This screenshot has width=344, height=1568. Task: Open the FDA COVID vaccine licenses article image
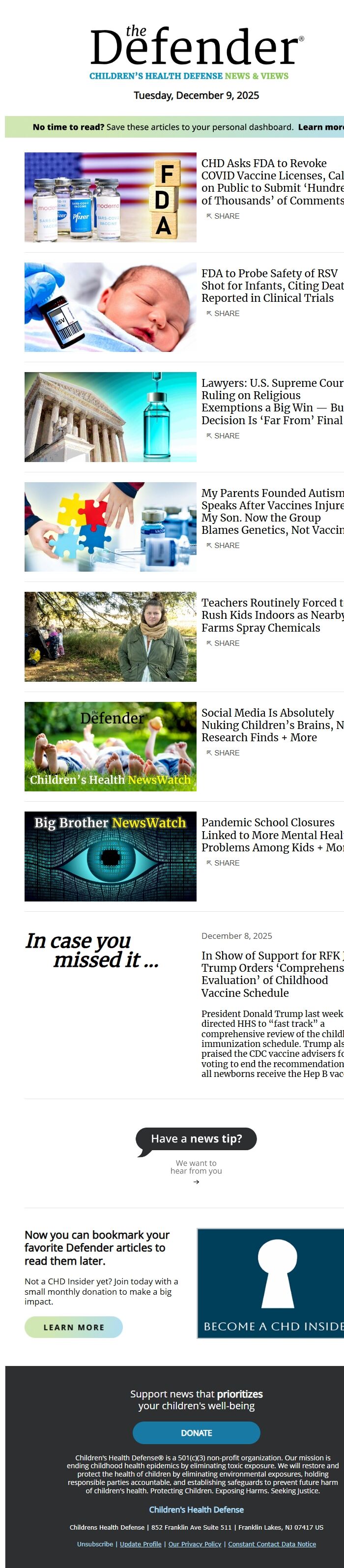pyautogui.click(x=110, y=197)
